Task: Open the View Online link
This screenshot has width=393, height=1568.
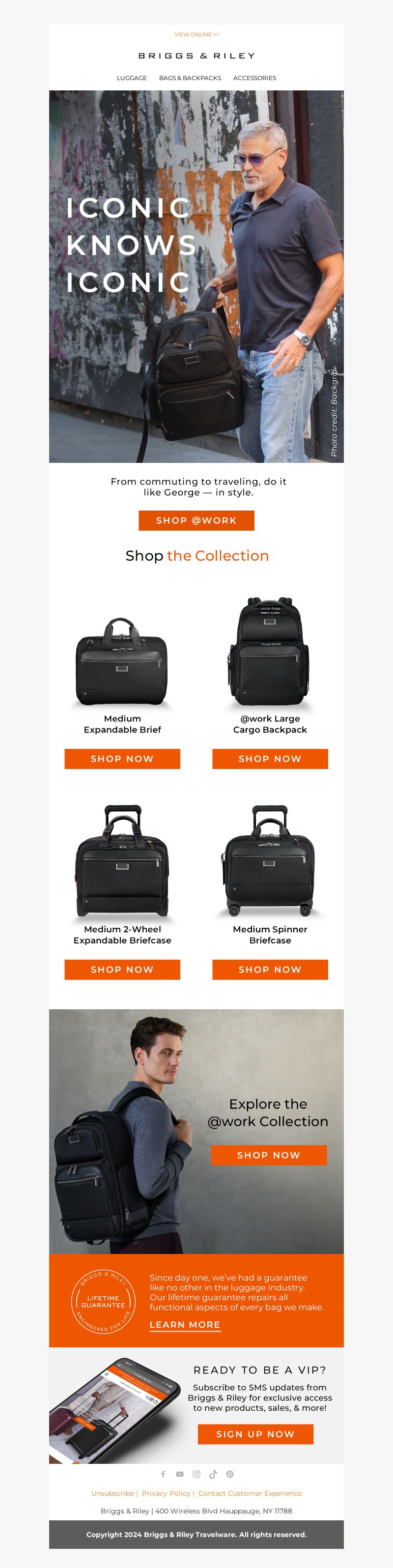Action: 196,35
